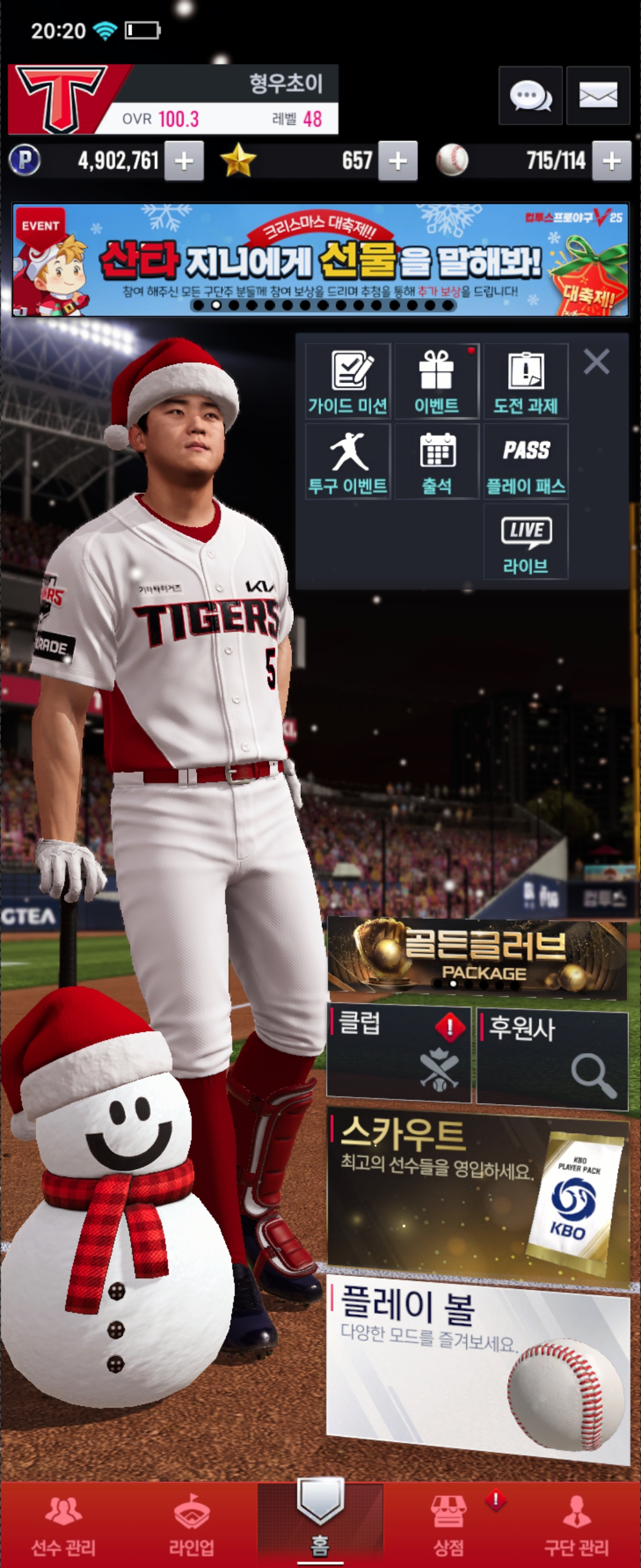
Task: Open the mailbox envelope icon
Action: point(597,96)
